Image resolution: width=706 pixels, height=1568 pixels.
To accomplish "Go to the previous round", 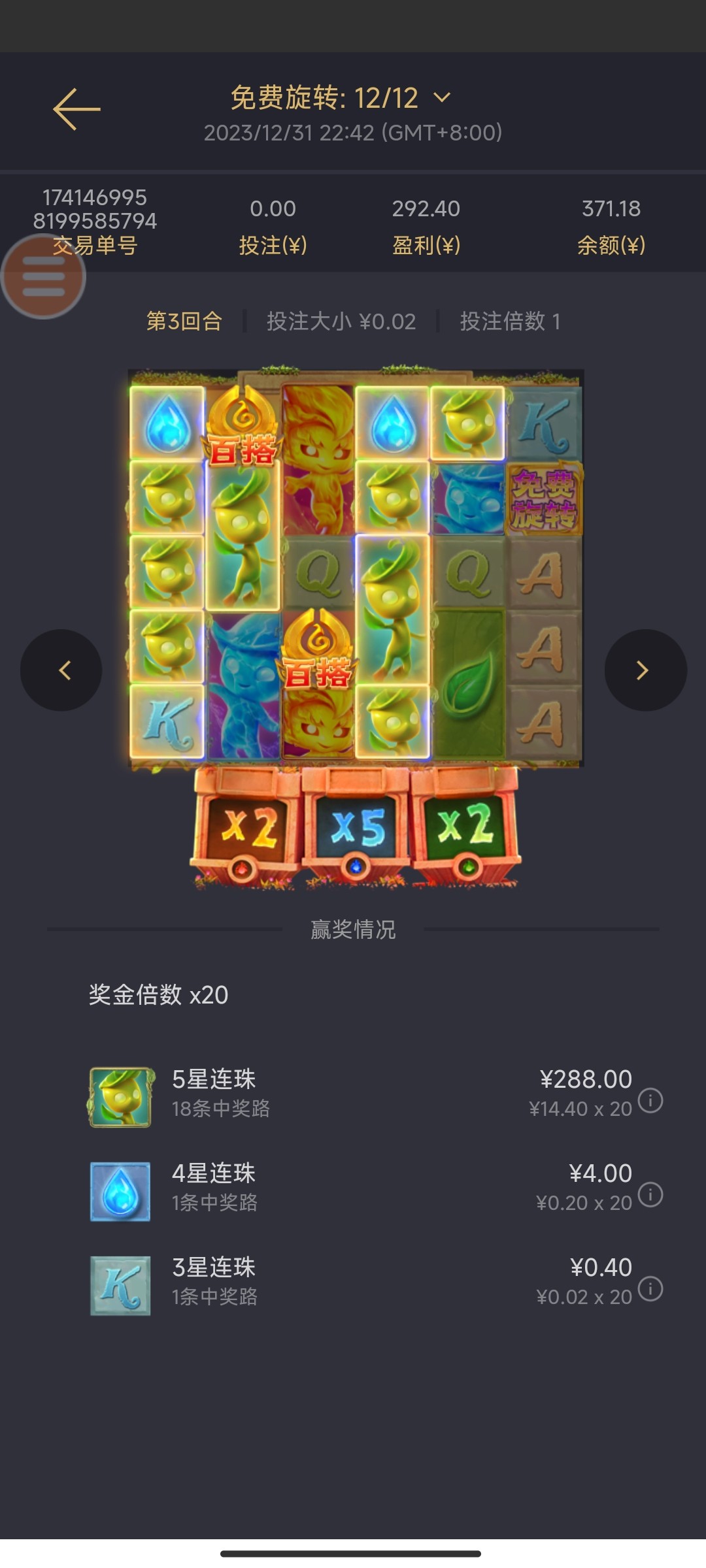I will [61, 670].
